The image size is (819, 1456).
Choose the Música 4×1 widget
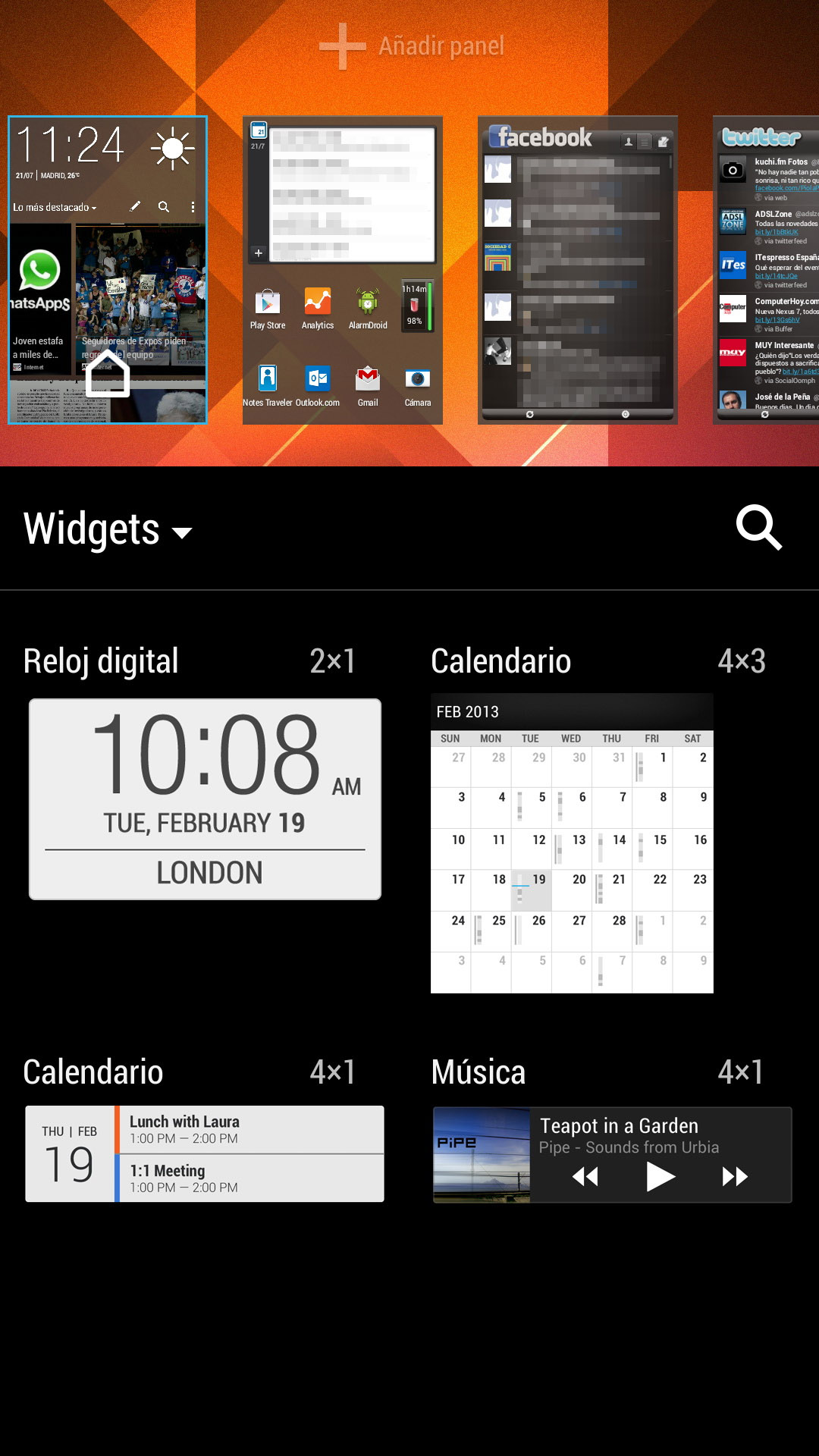click(x=612, y=1154)
